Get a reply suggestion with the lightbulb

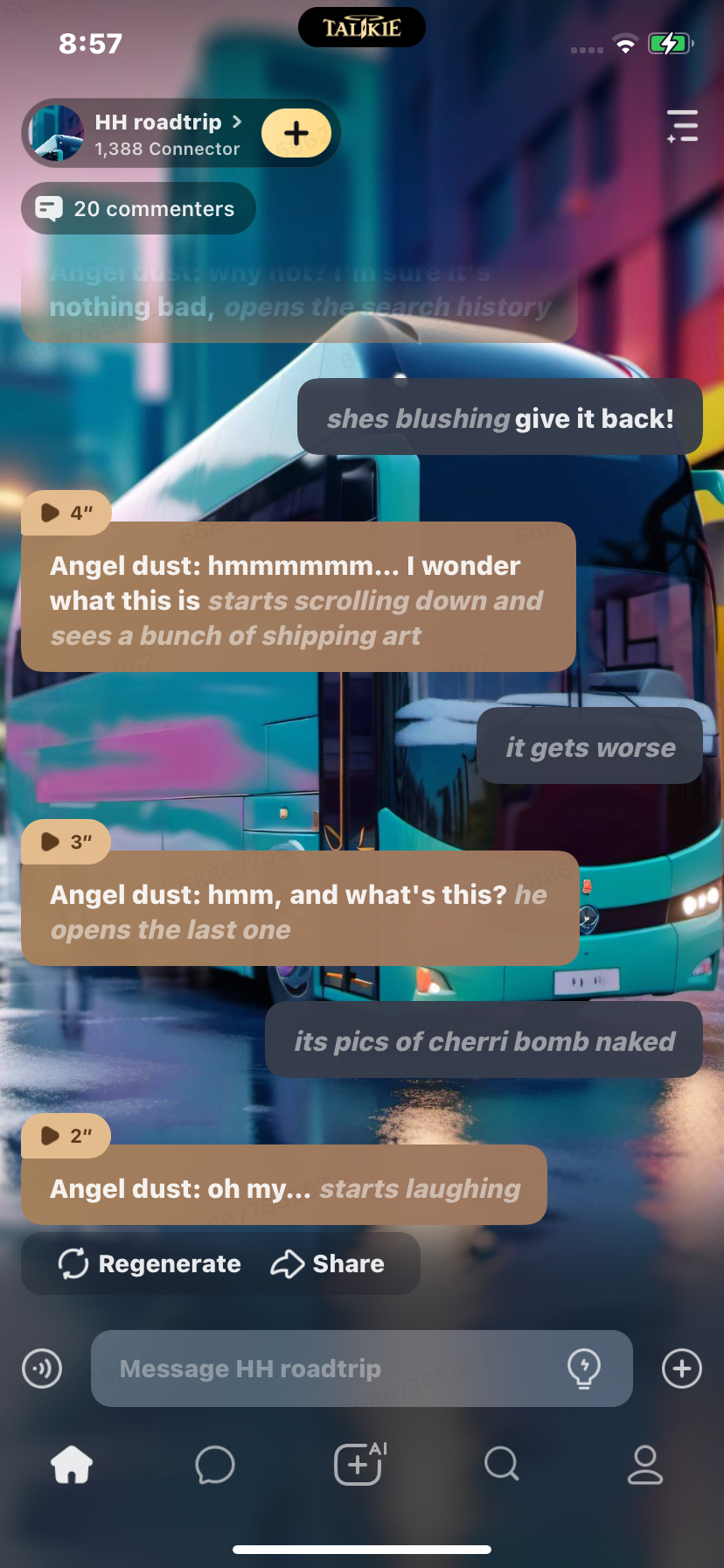coord(583,1368)
